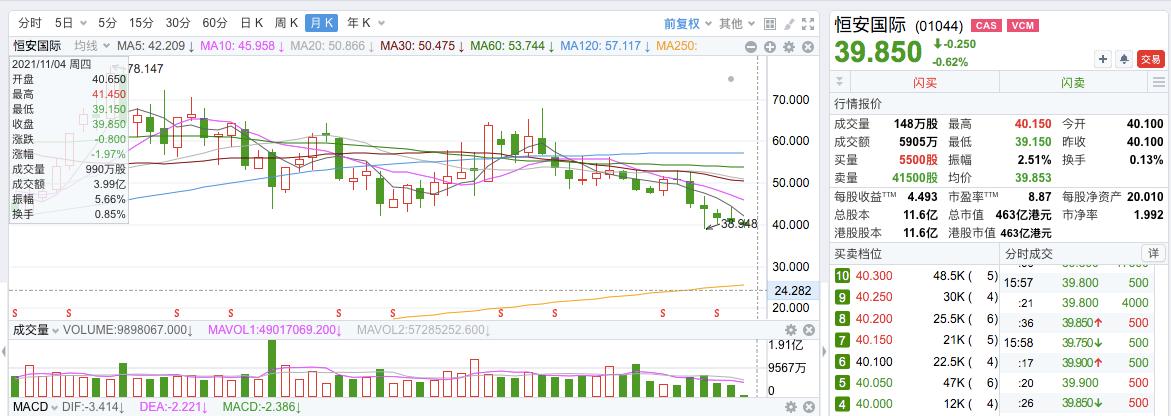Open the MA indicator settings gear
Image resolution: width=1171 pixels, height=416 pixels.
tap(788, 46)
